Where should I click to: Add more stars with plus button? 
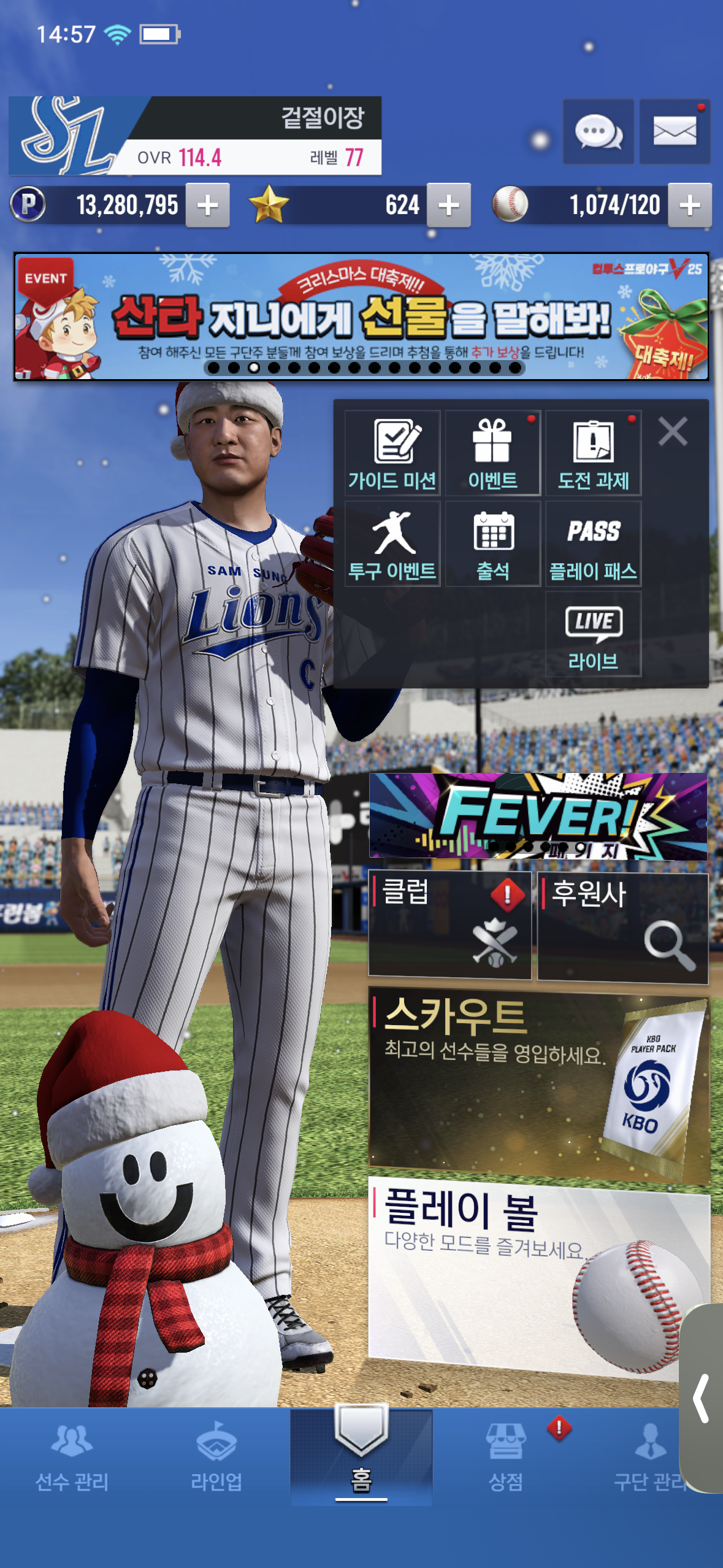[449, 206]
